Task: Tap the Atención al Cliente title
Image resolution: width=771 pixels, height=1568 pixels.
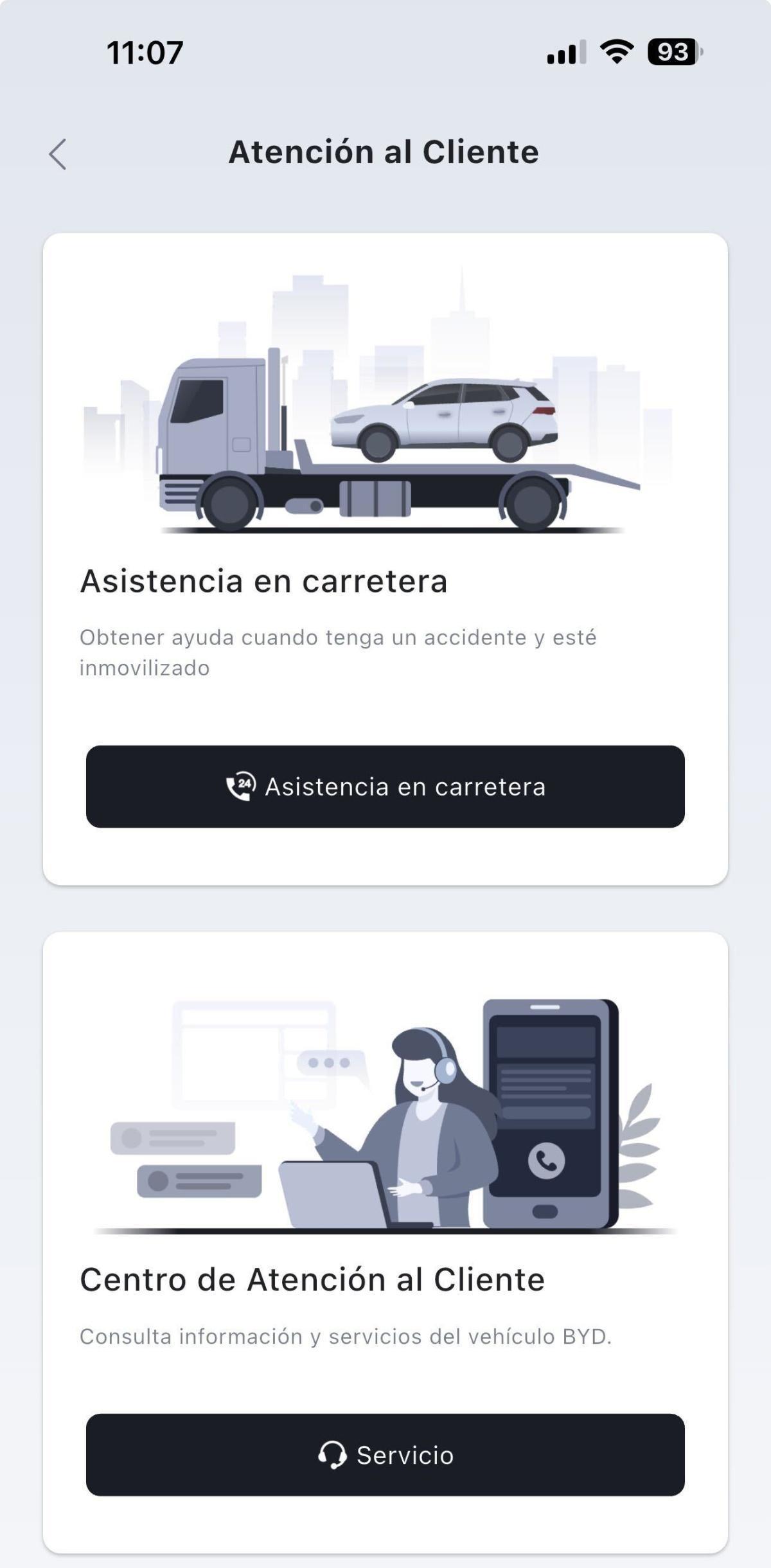Action: tap(384, 152)
